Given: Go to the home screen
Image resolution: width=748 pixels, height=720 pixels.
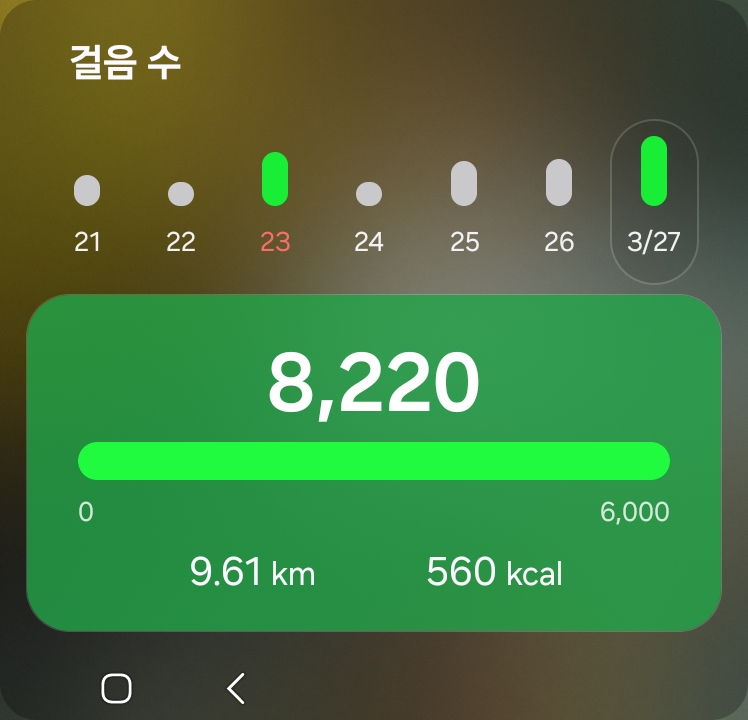Looking at the screenshot, I should (117, 688).
